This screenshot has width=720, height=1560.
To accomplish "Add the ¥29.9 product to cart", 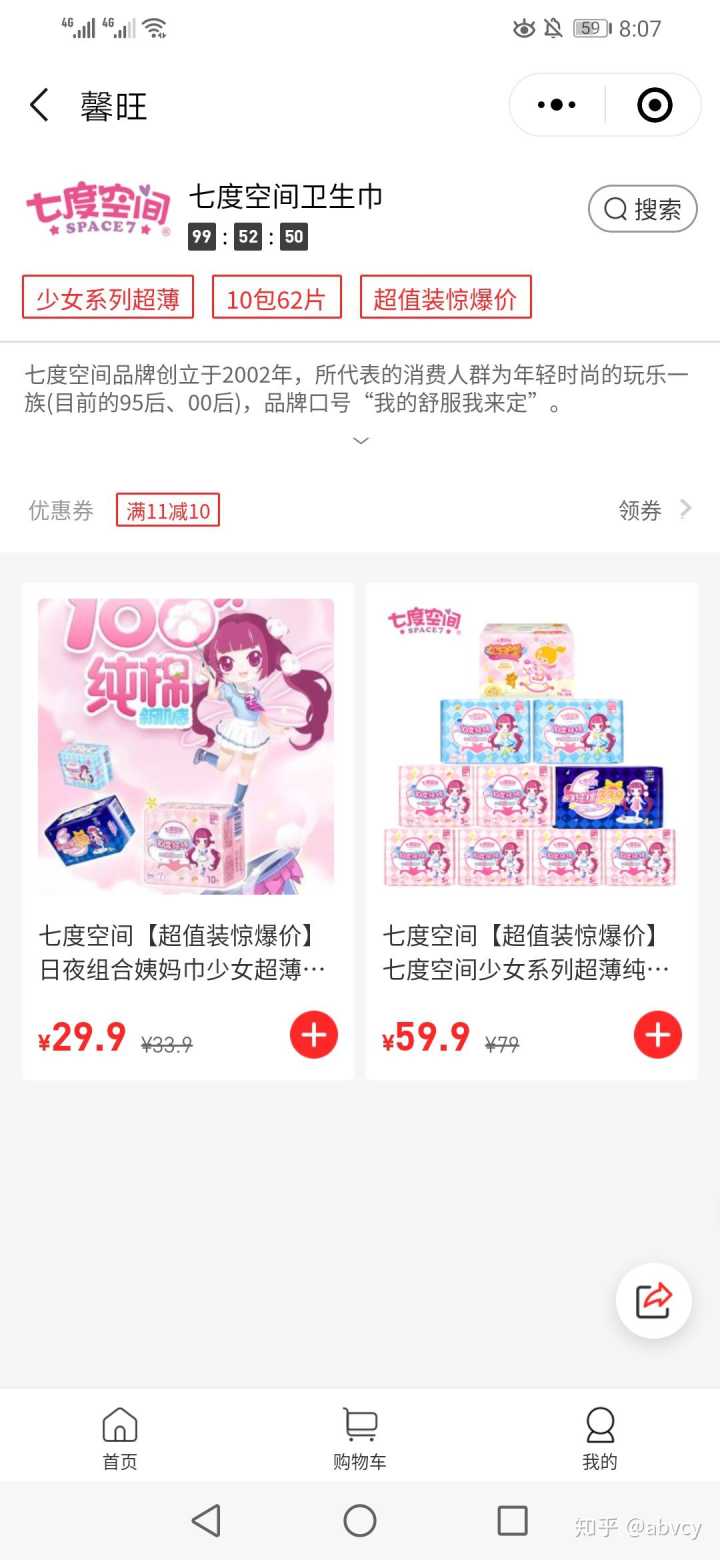I will click(314, 1035).
